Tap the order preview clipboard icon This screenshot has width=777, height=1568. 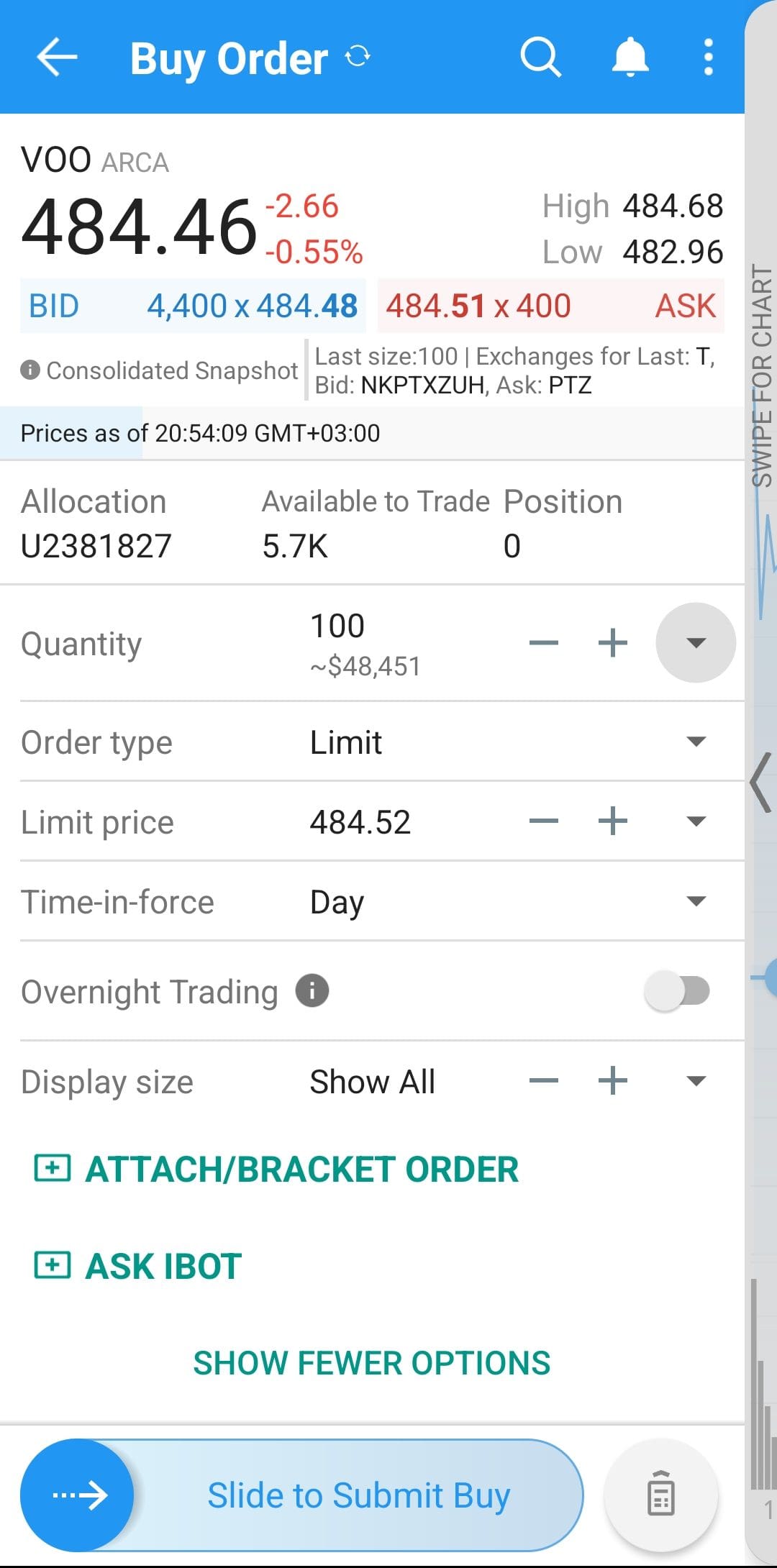662,1495
